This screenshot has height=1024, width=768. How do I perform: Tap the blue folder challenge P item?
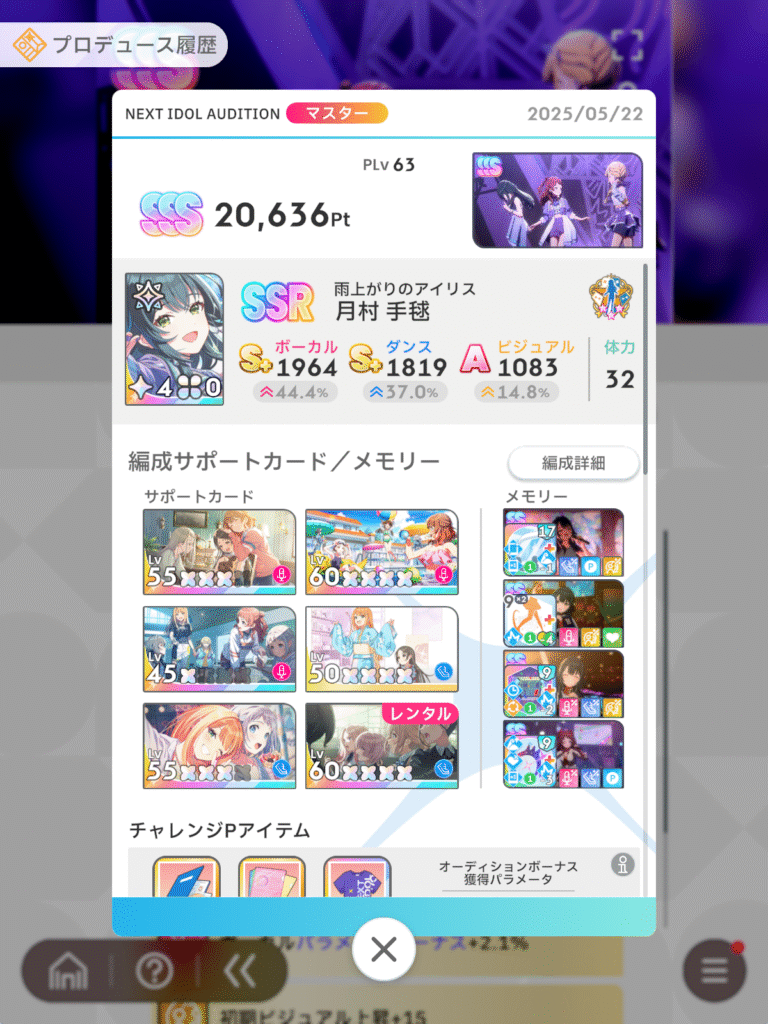(x=186, y=878)
